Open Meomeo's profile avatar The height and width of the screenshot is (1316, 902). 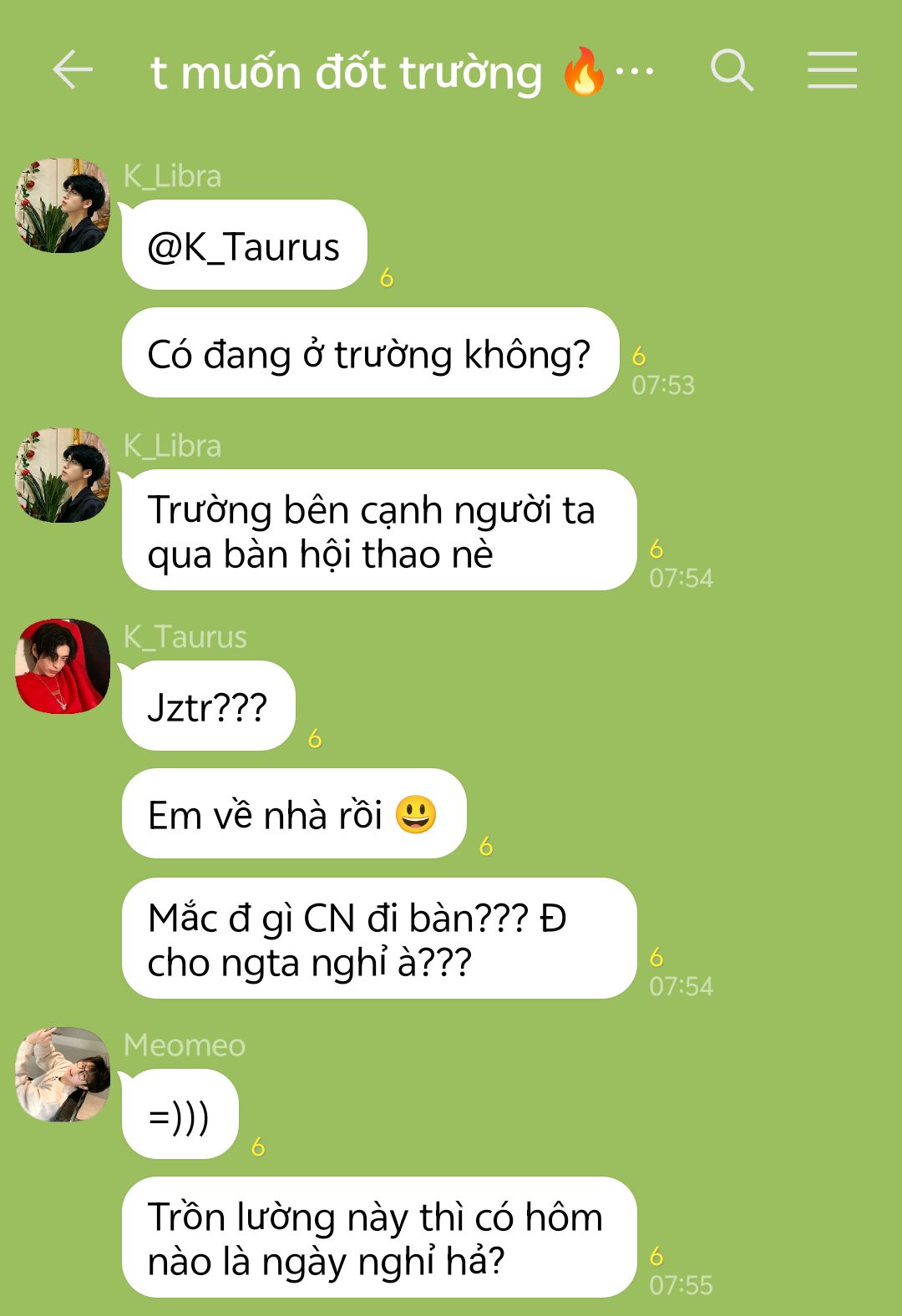[x=63, y=1074]
